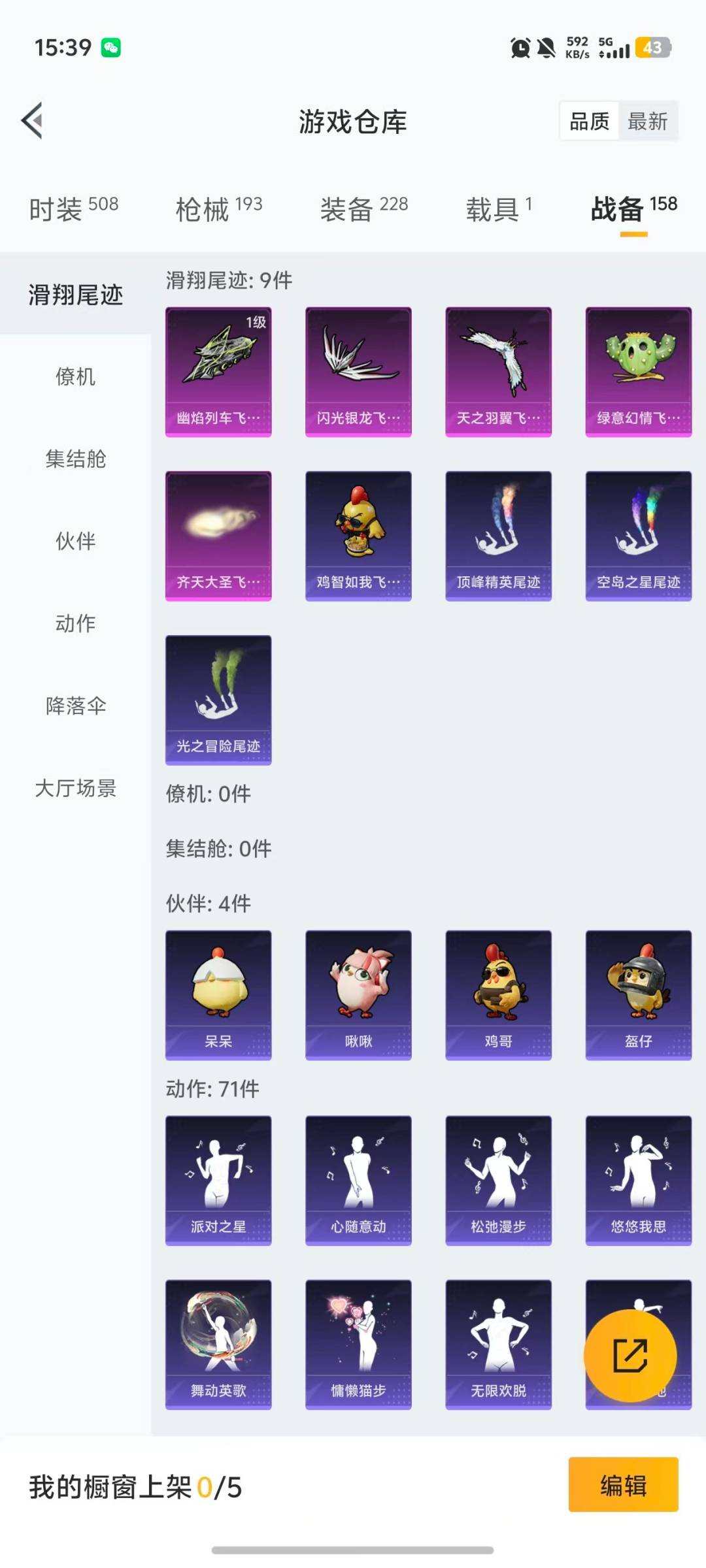Select the 鸡哥 companion icon

(498, 993)
